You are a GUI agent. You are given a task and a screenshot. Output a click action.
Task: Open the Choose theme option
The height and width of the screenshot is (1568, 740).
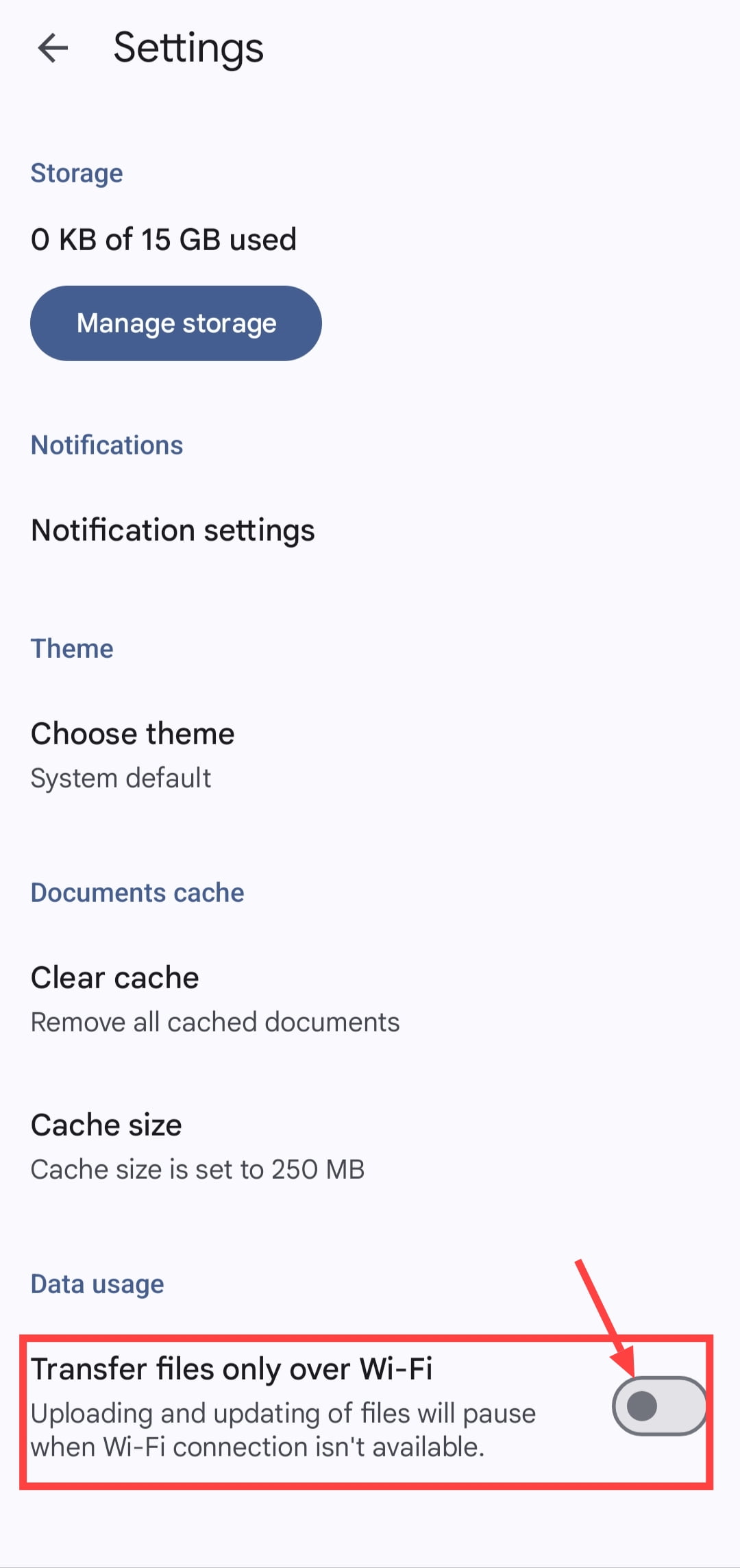(370, 755)
